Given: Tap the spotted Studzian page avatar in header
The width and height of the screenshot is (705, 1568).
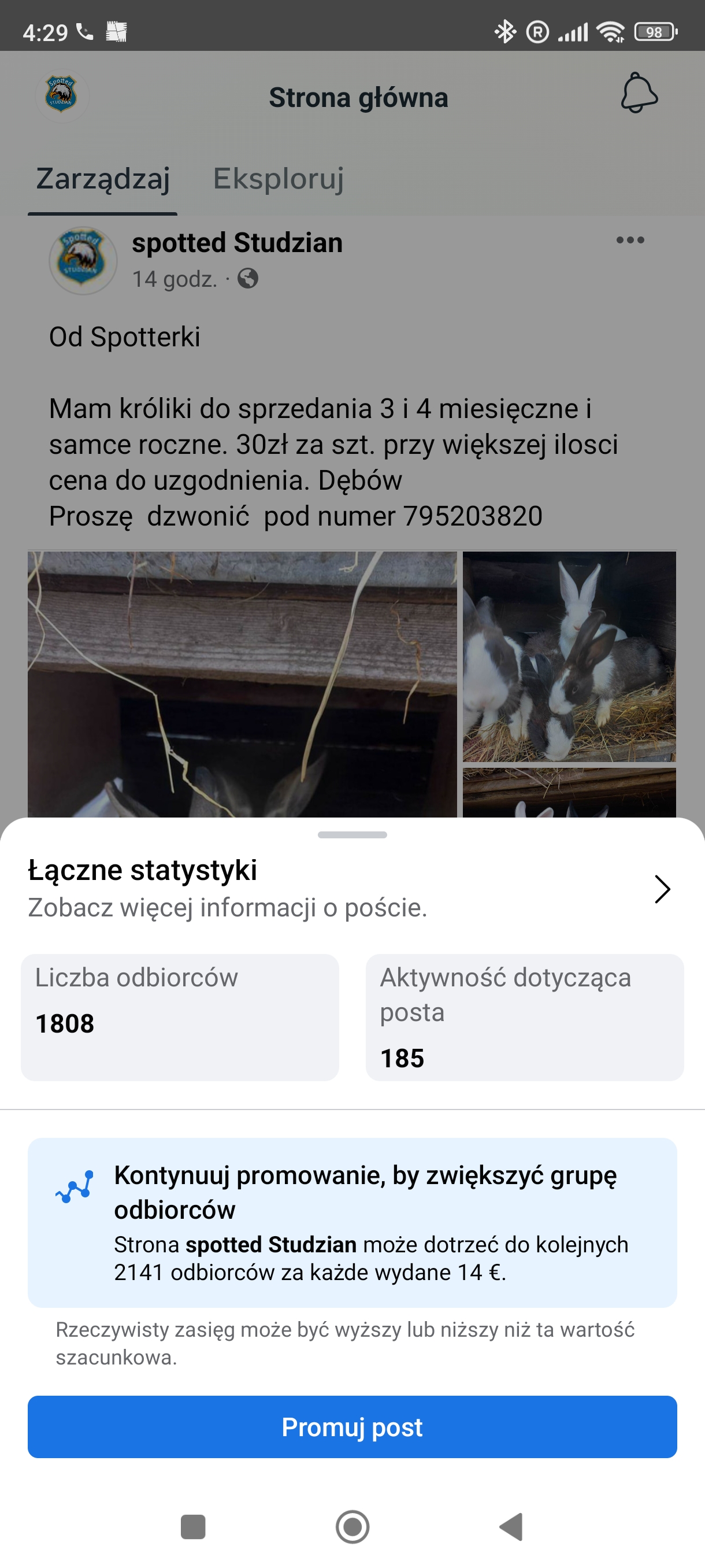Looking at the screenshot, I should (x=61, y=95).
